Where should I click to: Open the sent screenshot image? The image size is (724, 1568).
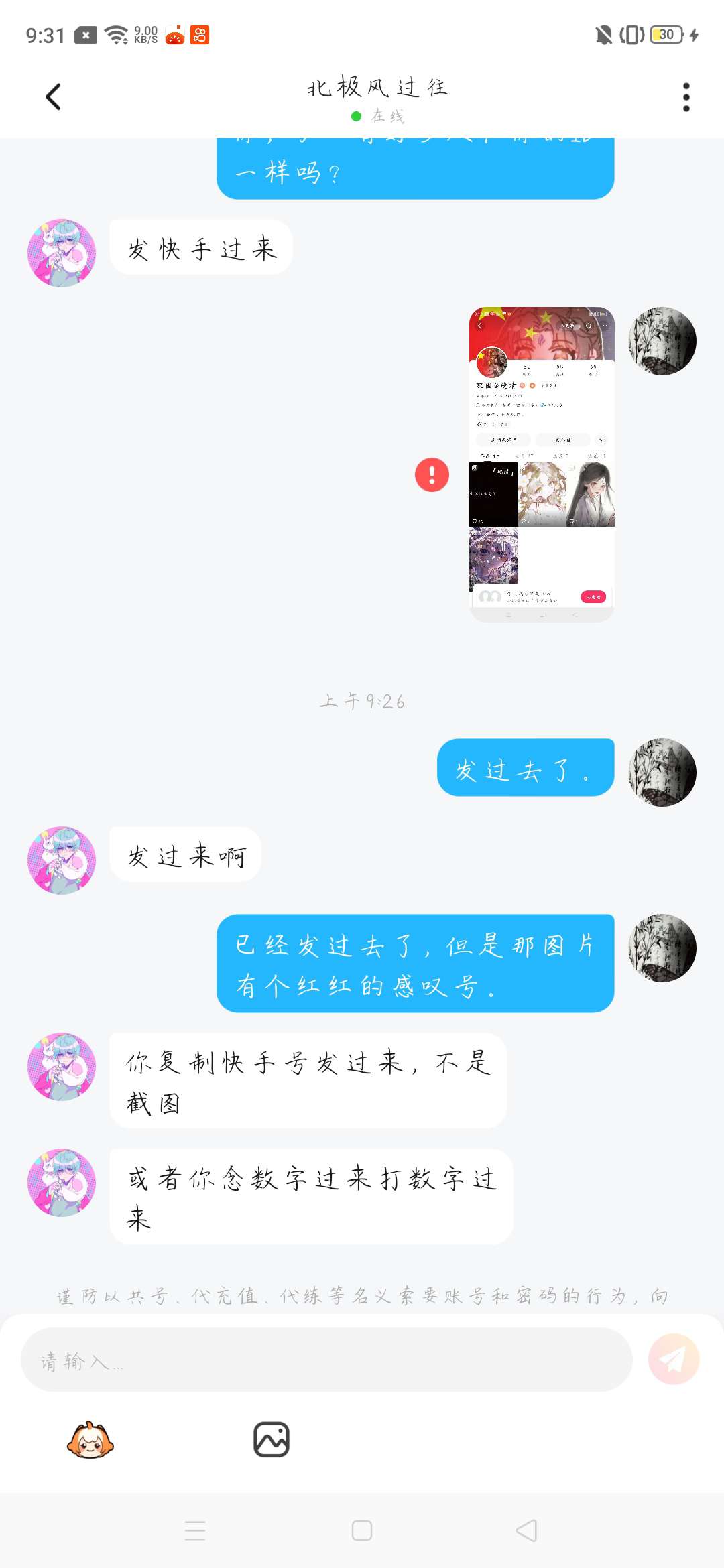[x=542, y=464]
